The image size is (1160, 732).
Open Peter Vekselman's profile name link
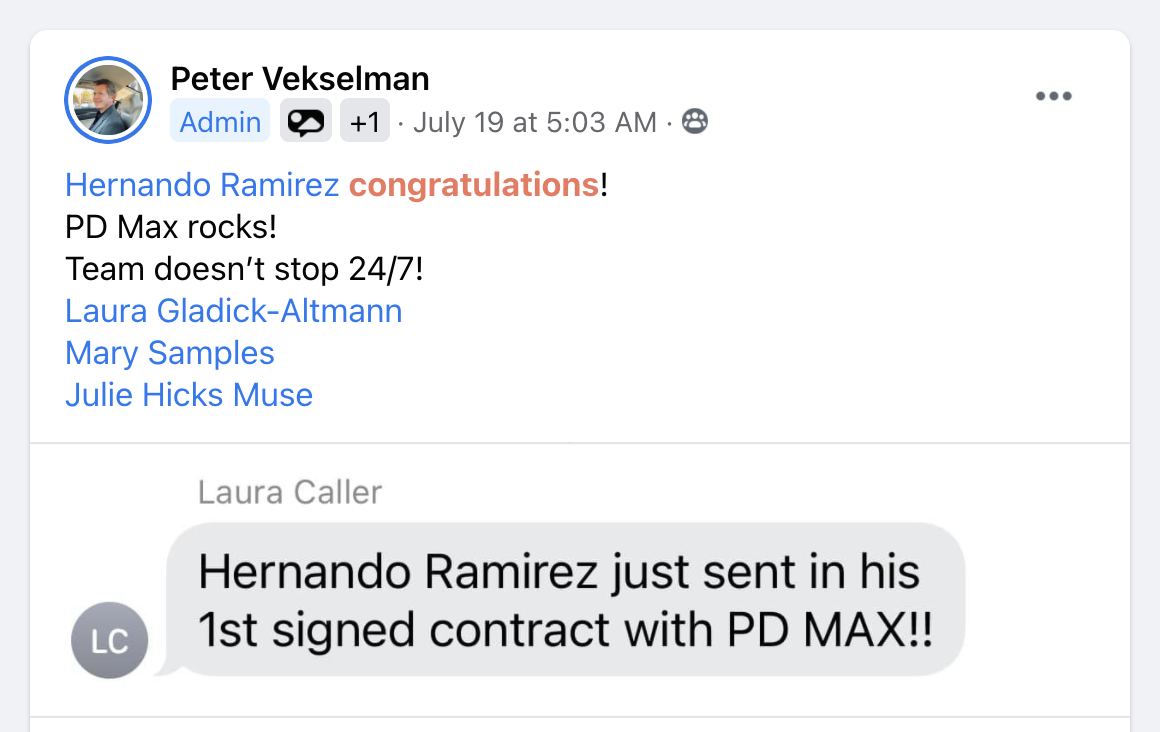(299, 78)
